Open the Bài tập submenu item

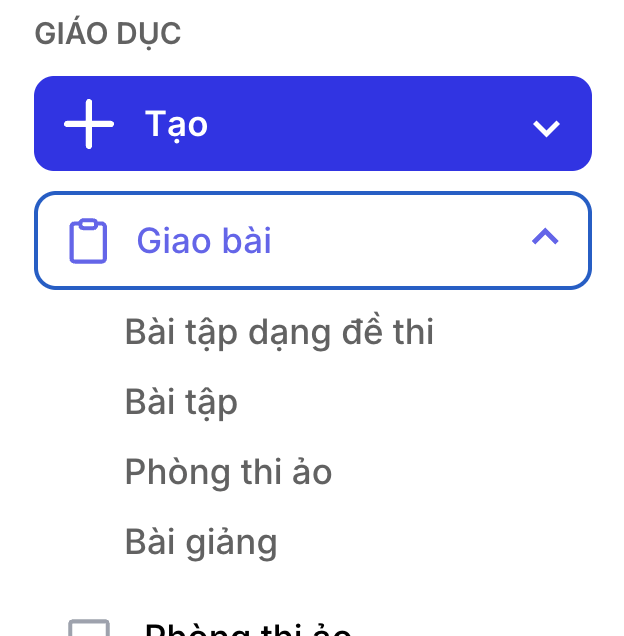click(x=181, y=402)
